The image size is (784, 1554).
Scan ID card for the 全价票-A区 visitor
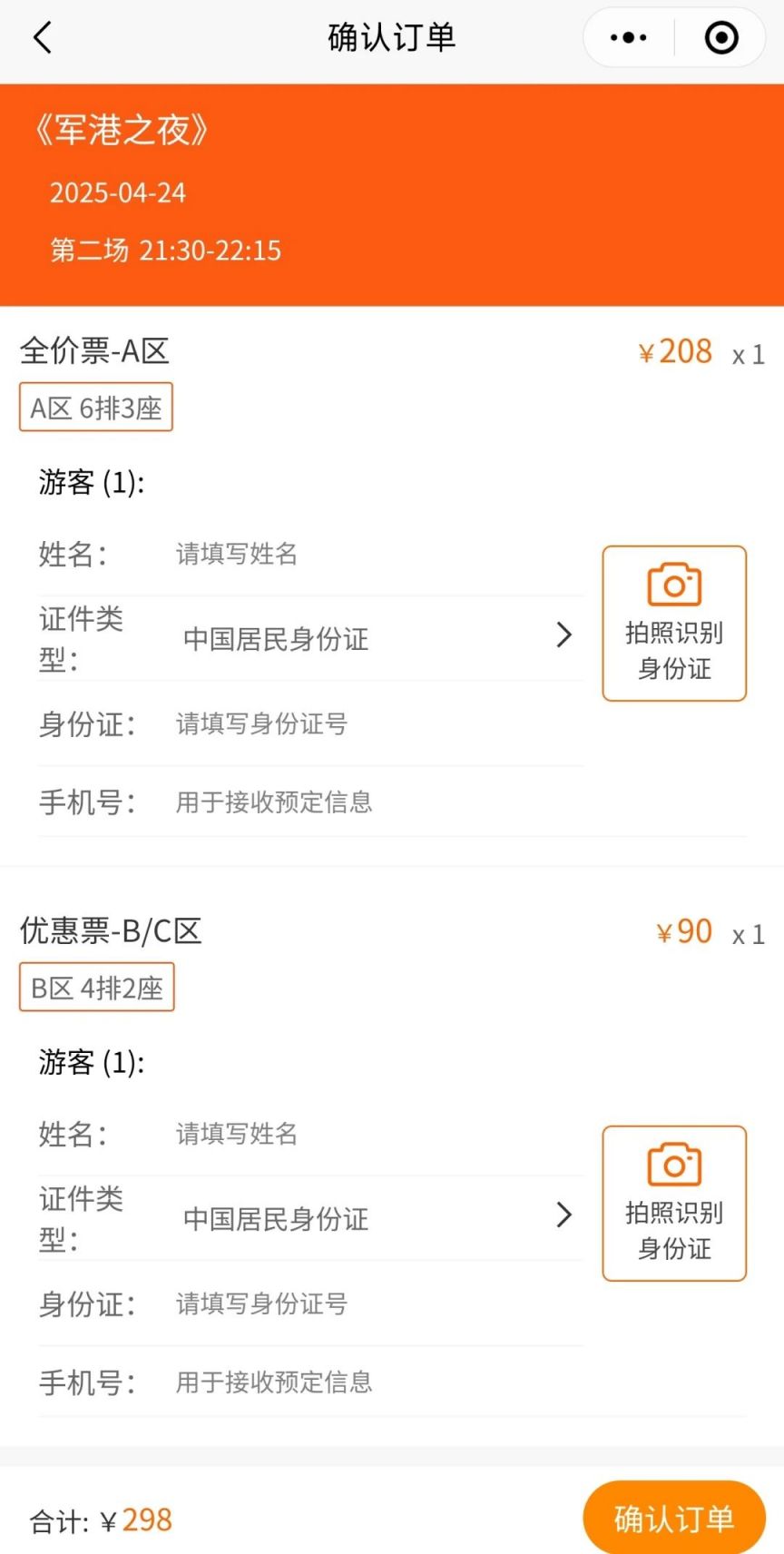(674, 624)
